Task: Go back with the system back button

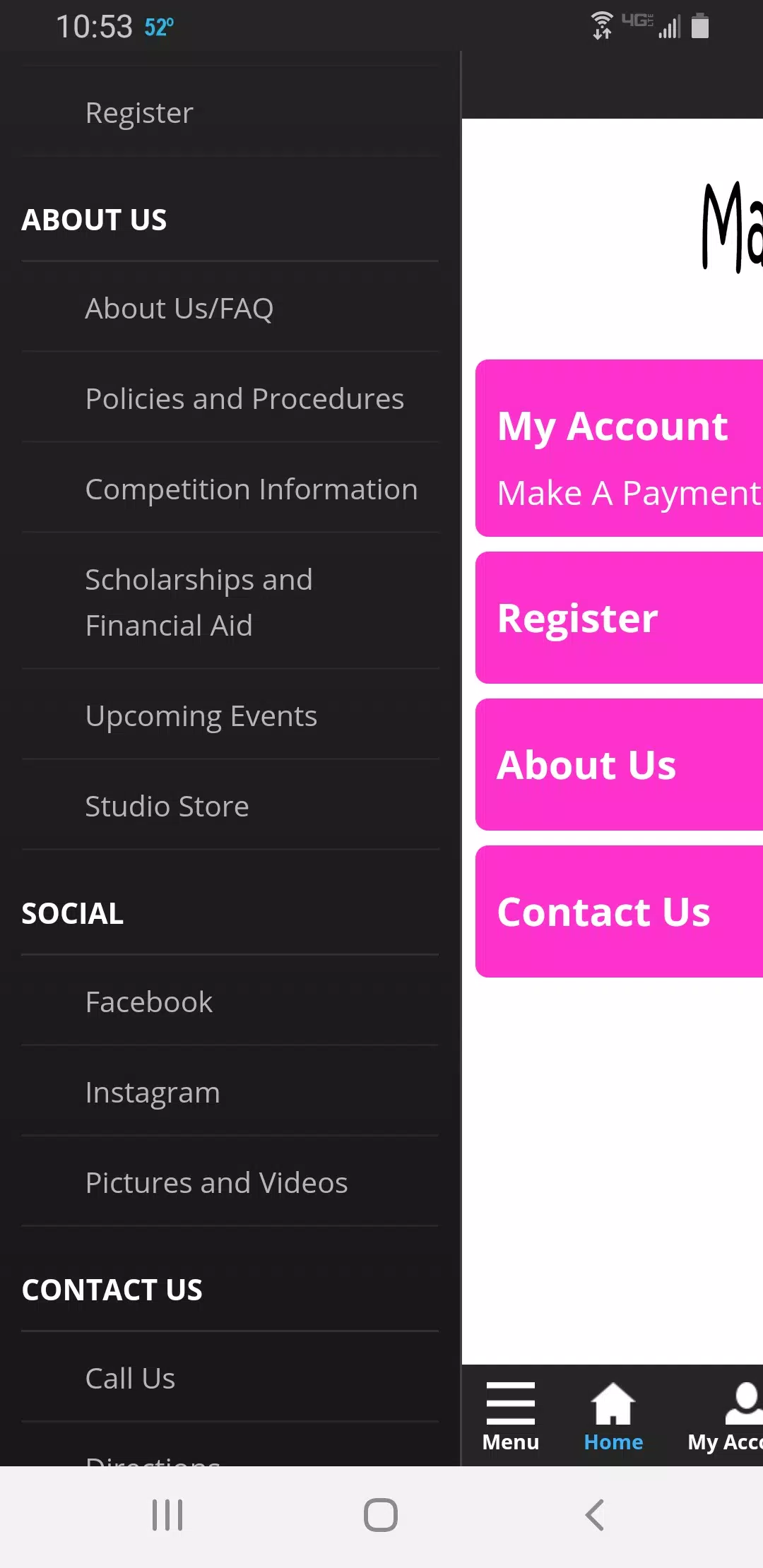Action: pyautogui.click(x=595, y=1515)
